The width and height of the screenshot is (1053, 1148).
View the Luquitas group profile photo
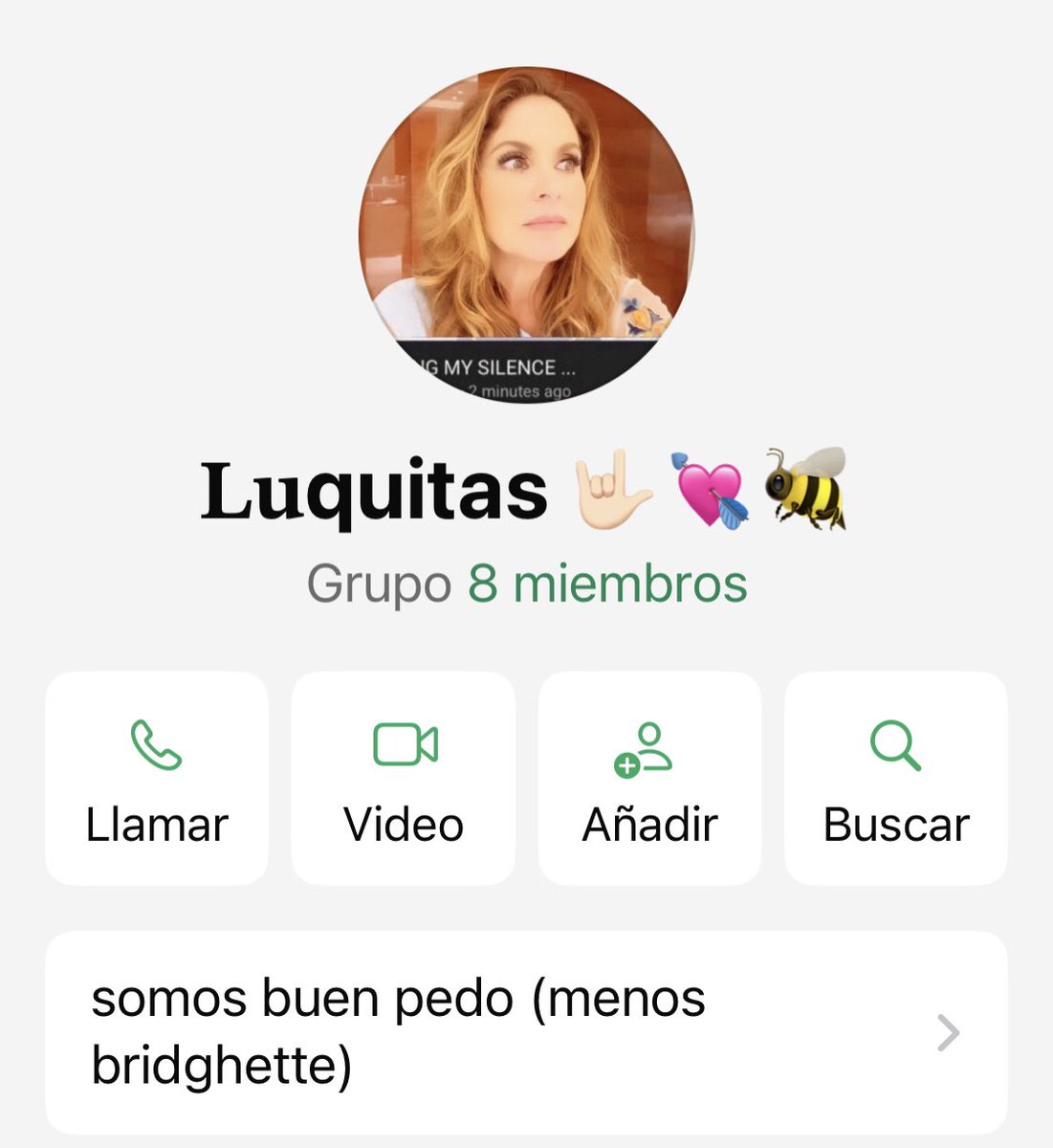[x=526, y=234]
